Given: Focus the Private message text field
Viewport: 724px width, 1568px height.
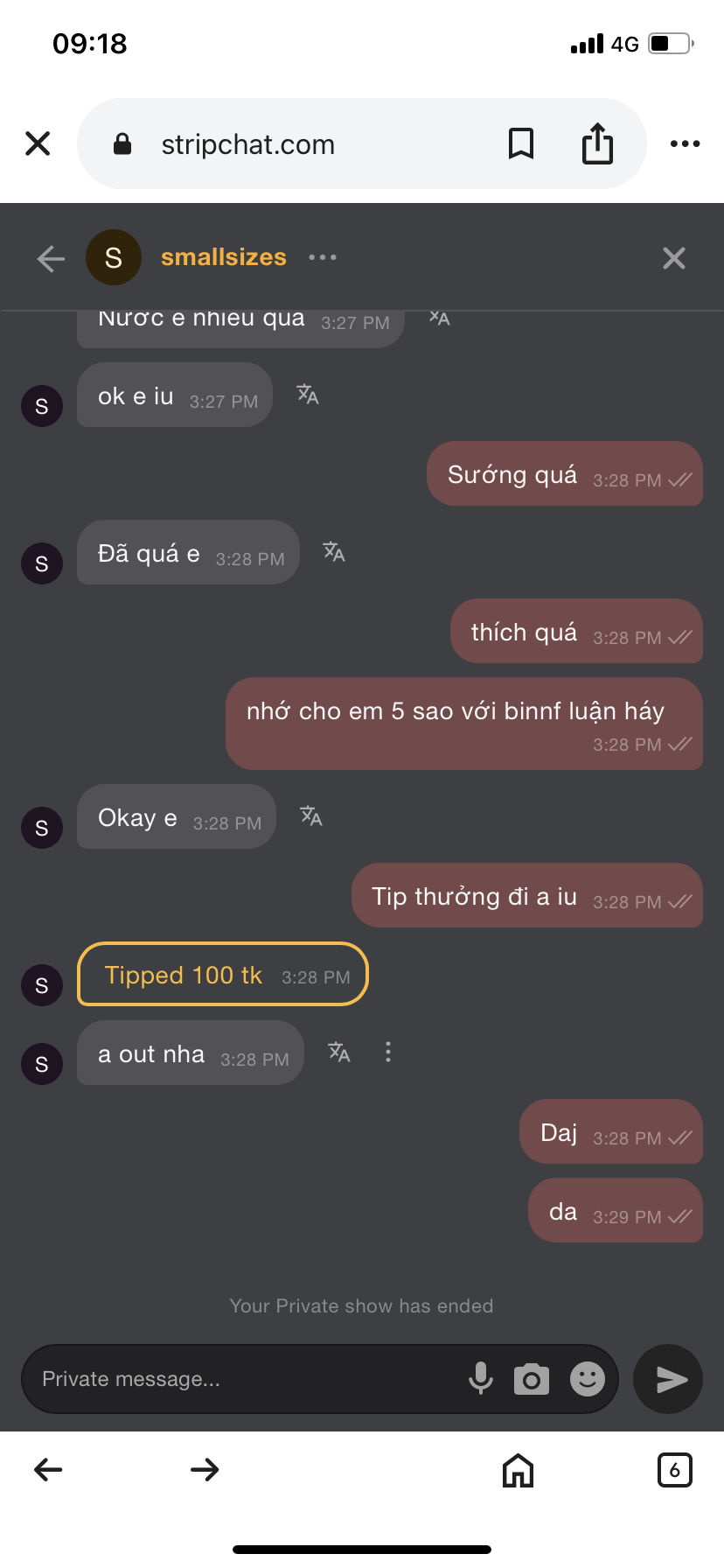Looking at the screenshot, I should point(245,1379).
